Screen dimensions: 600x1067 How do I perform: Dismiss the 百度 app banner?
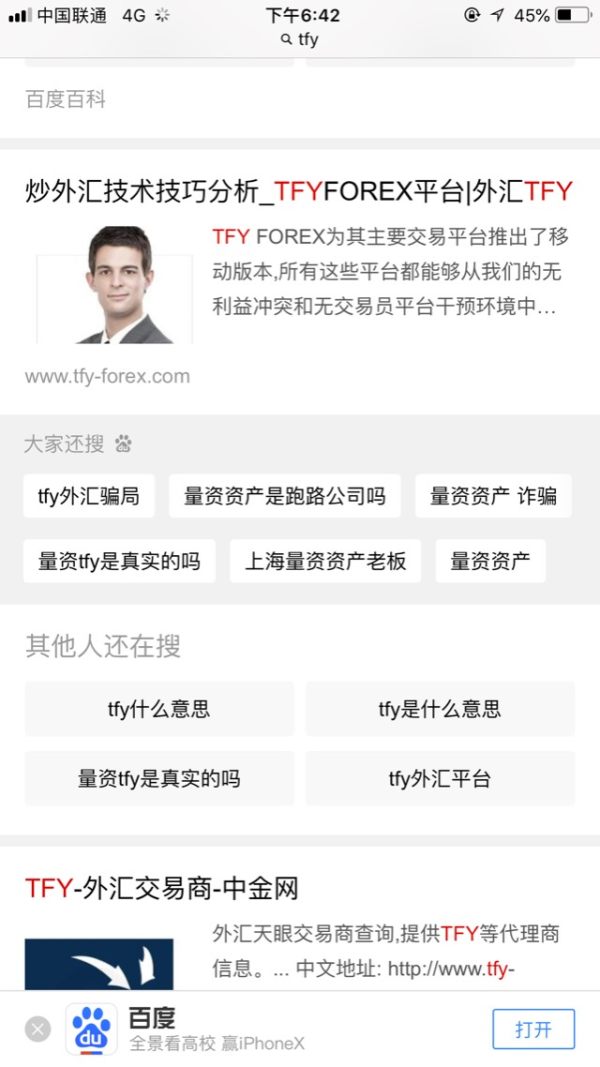point(38,1029)
